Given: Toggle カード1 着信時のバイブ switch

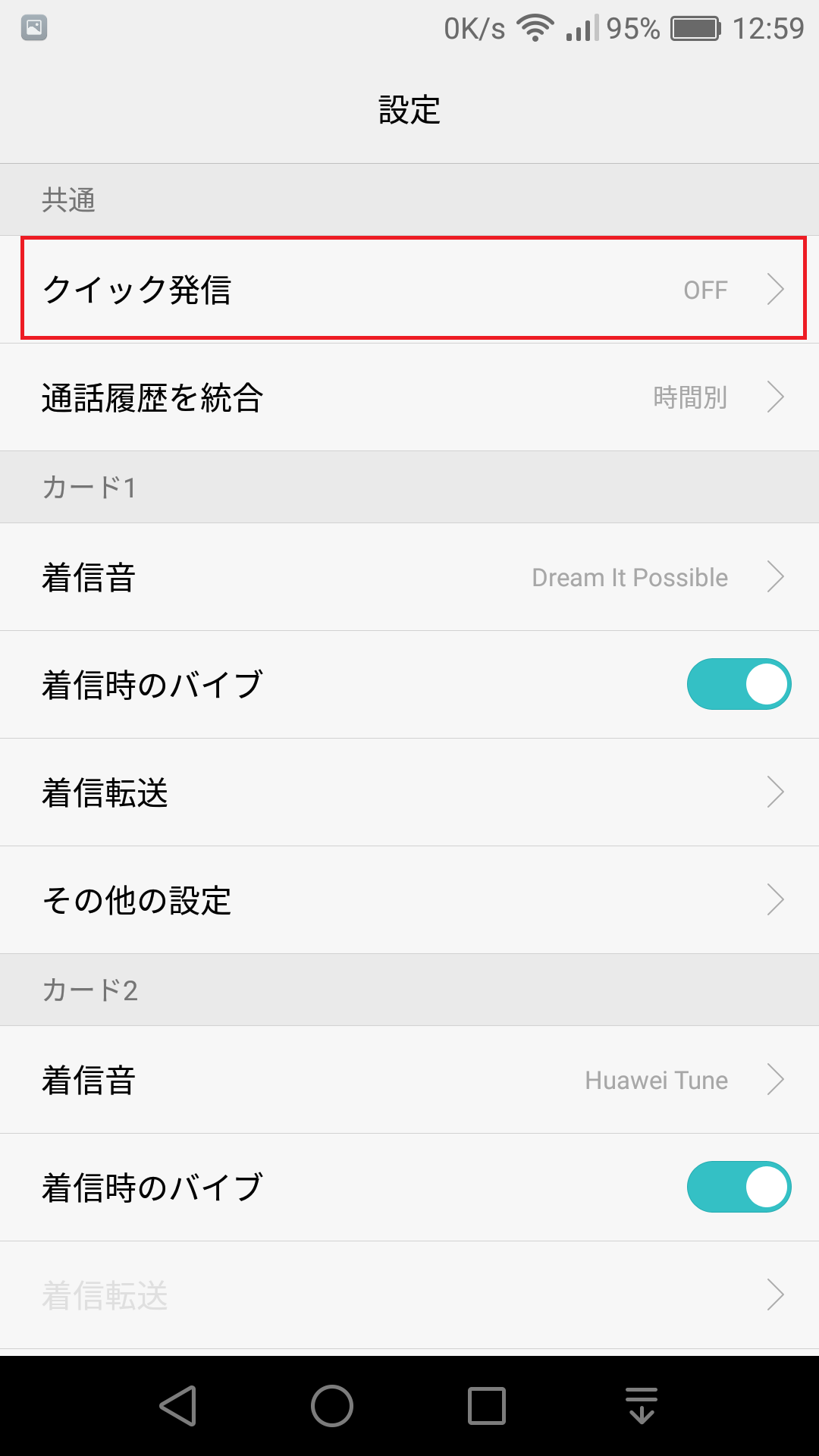Looking at the screenshot, I should point(738,684).
